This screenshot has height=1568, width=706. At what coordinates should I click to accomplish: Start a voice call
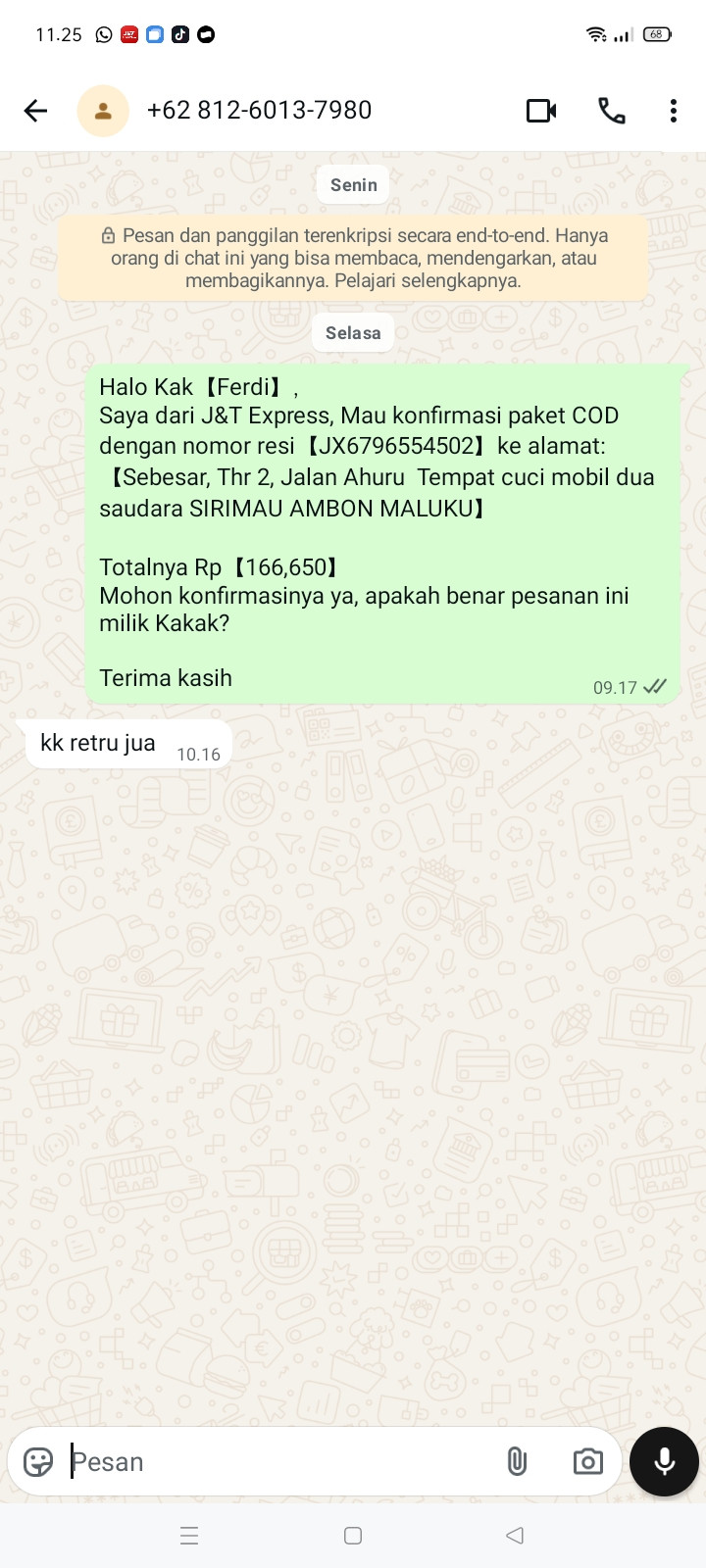point(612,111)
